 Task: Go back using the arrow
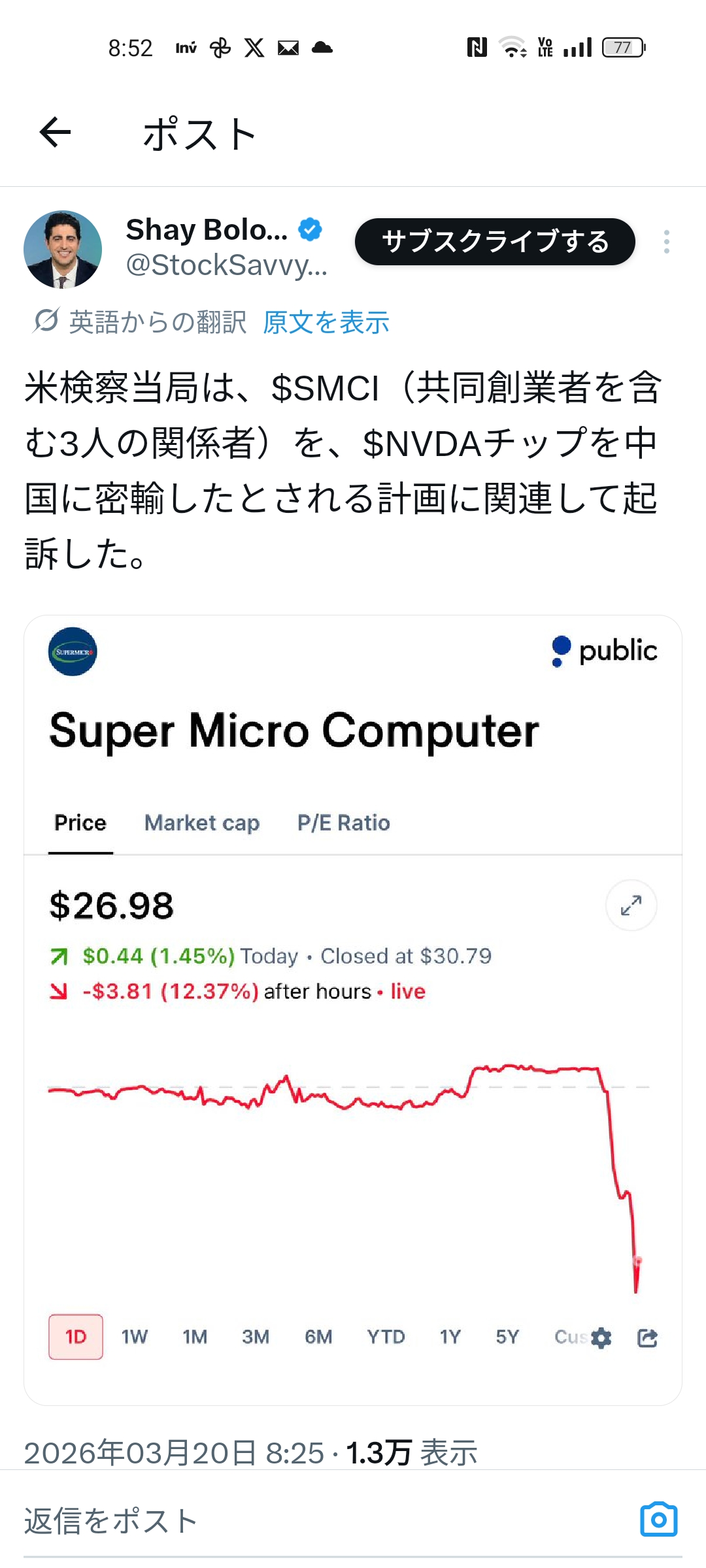pyautogui.click(x=55, y=133)
